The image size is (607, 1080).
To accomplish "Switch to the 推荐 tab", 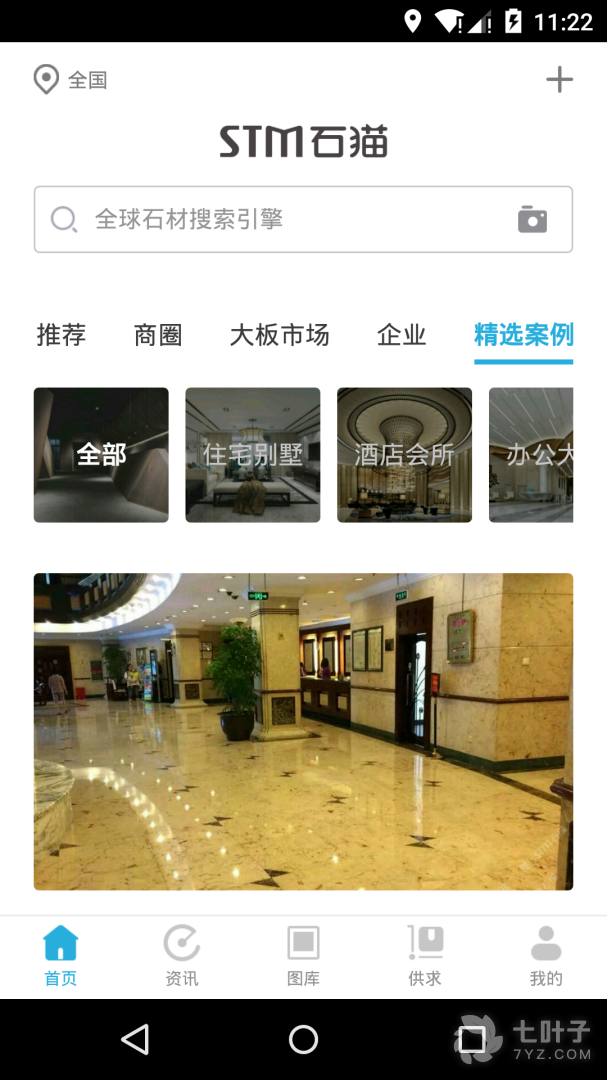I will click(61, 335).
